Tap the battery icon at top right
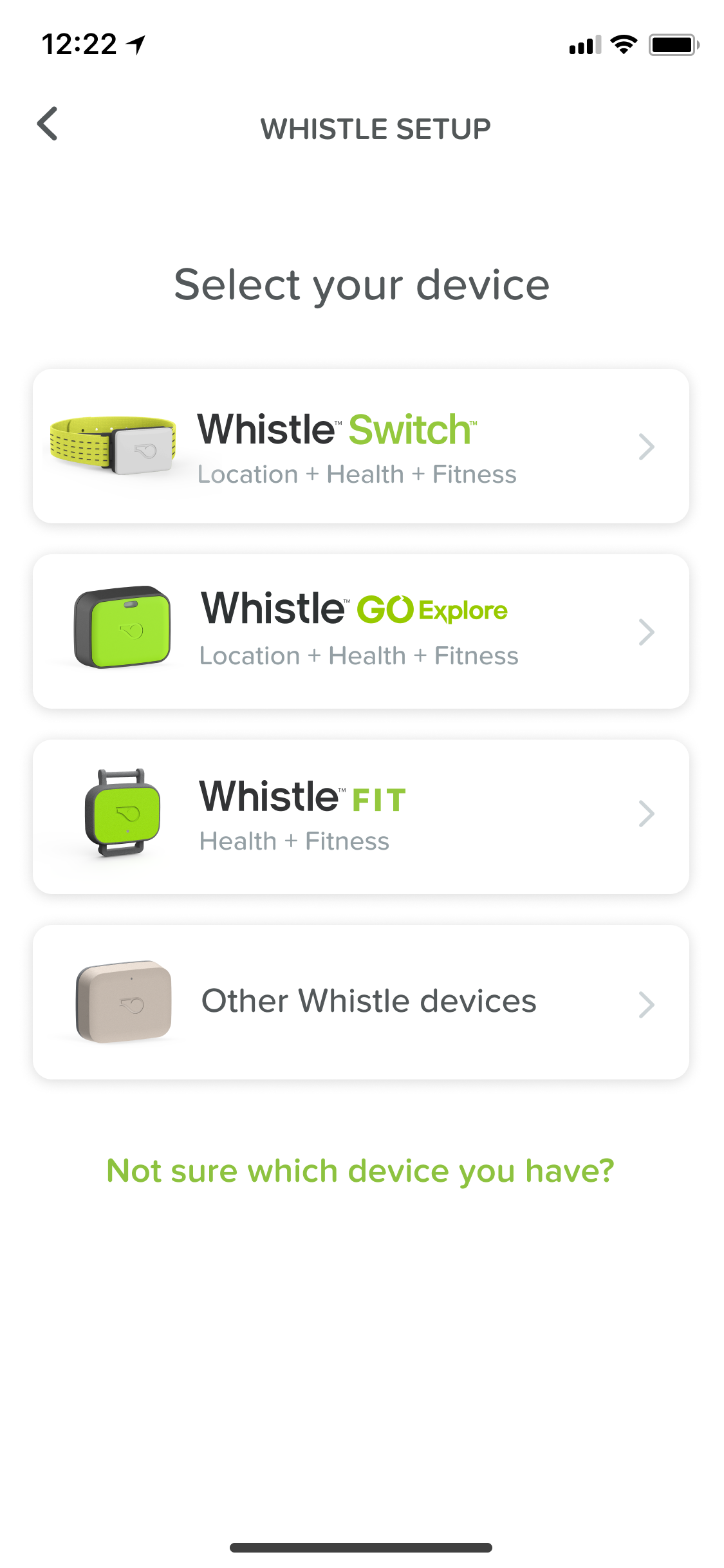 pos(672,44)
